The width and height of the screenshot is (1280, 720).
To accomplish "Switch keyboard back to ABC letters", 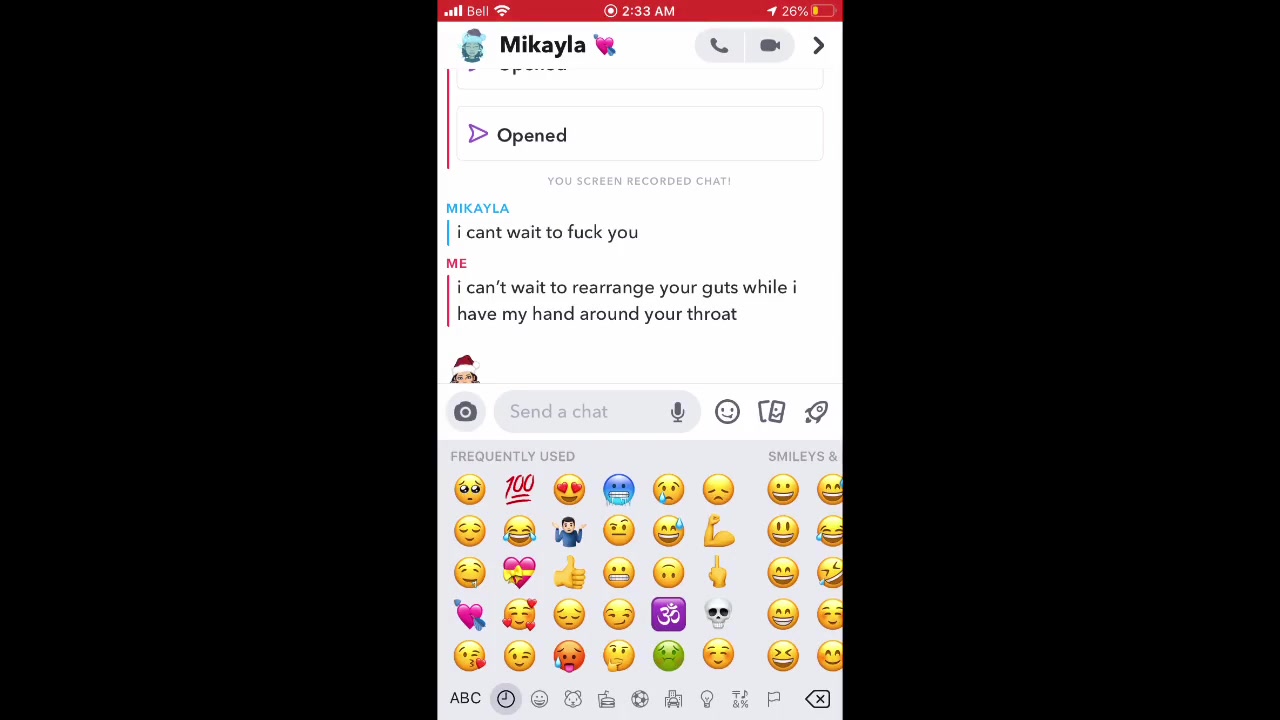I will coord(465,699).
